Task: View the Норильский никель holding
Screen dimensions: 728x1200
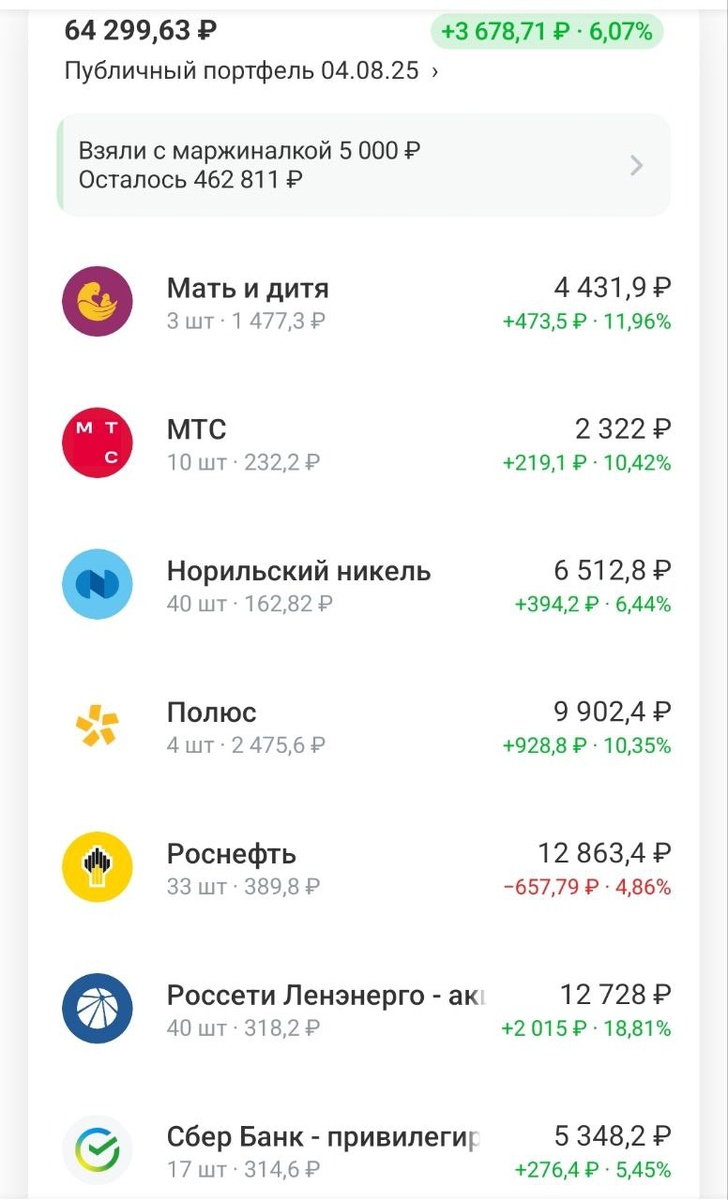Action: (x=364, y=586)
